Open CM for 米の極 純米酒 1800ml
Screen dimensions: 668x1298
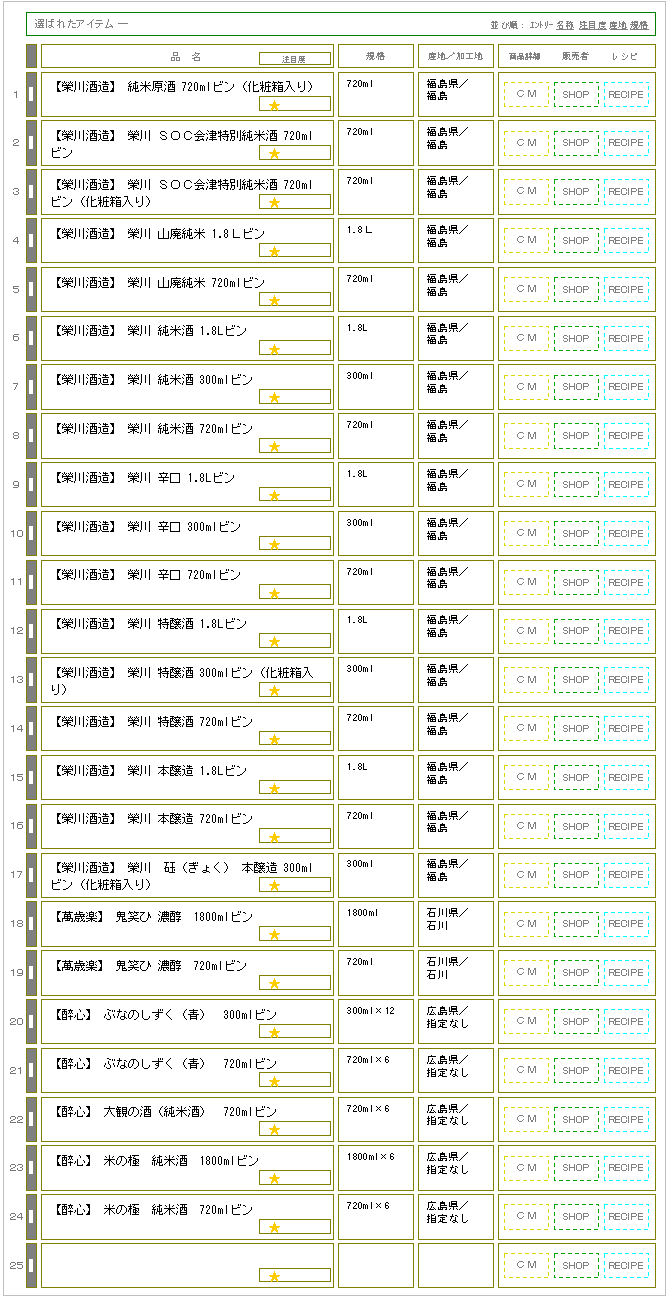point(526,1168)
